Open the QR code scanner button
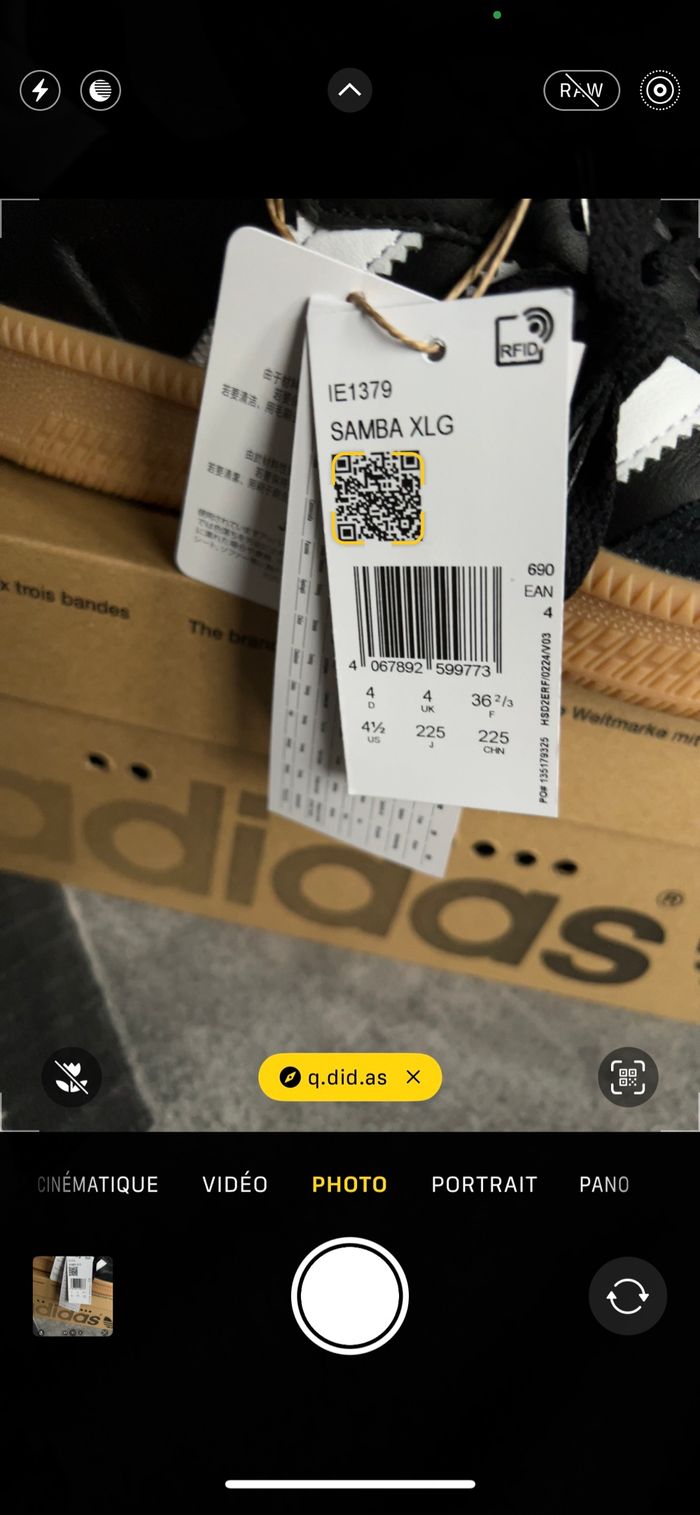Screen dimensions: 700x1515 (x=628, y=1077)
